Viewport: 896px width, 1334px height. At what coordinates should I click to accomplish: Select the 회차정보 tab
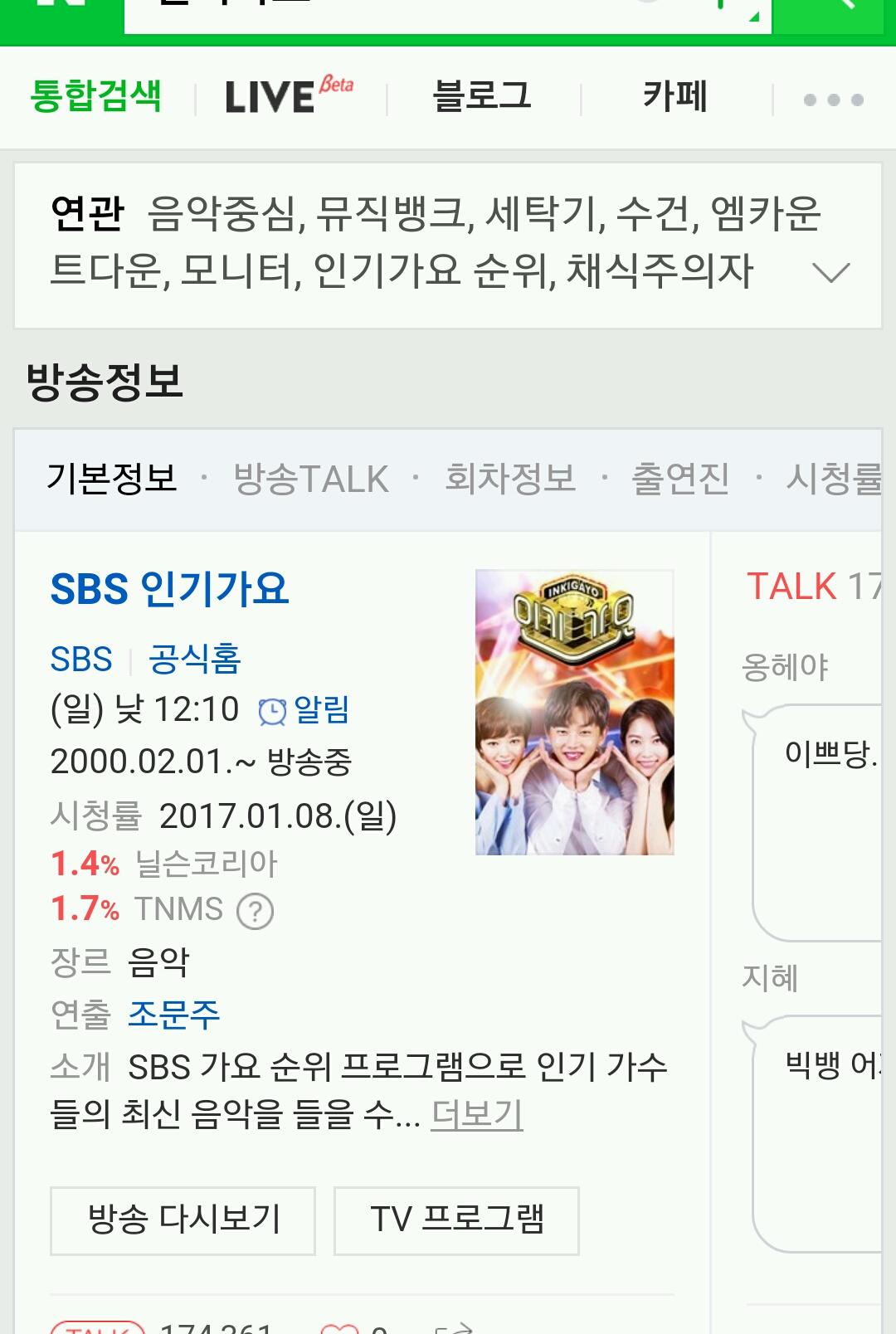(x=510, y=479)
